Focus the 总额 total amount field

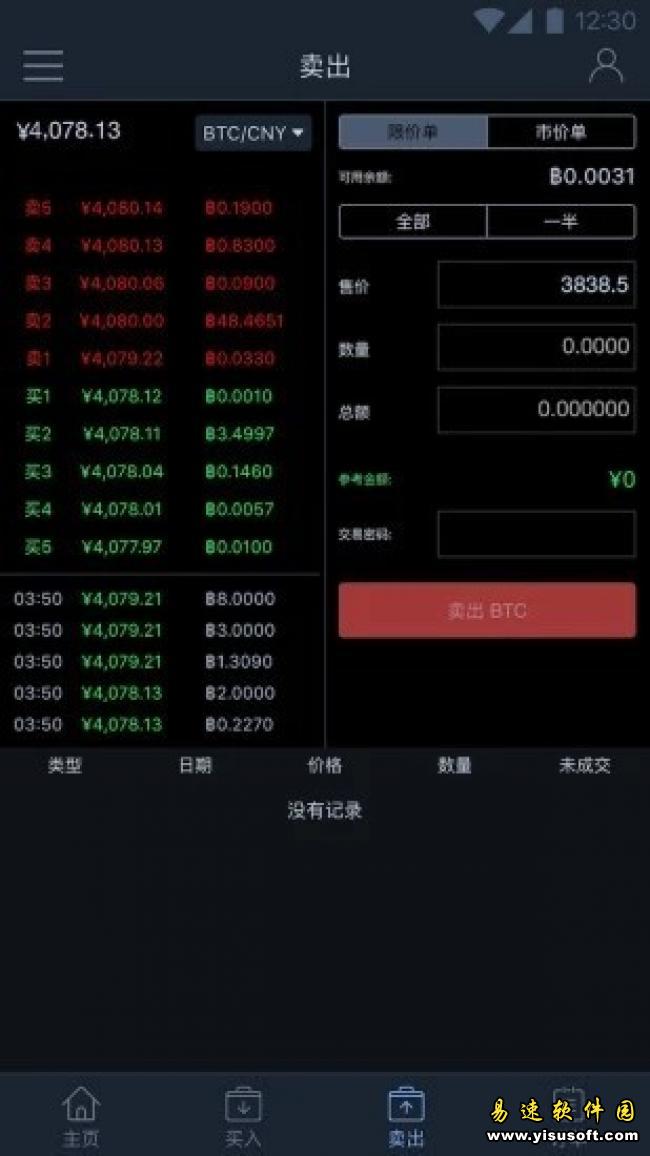pos(536,409)
